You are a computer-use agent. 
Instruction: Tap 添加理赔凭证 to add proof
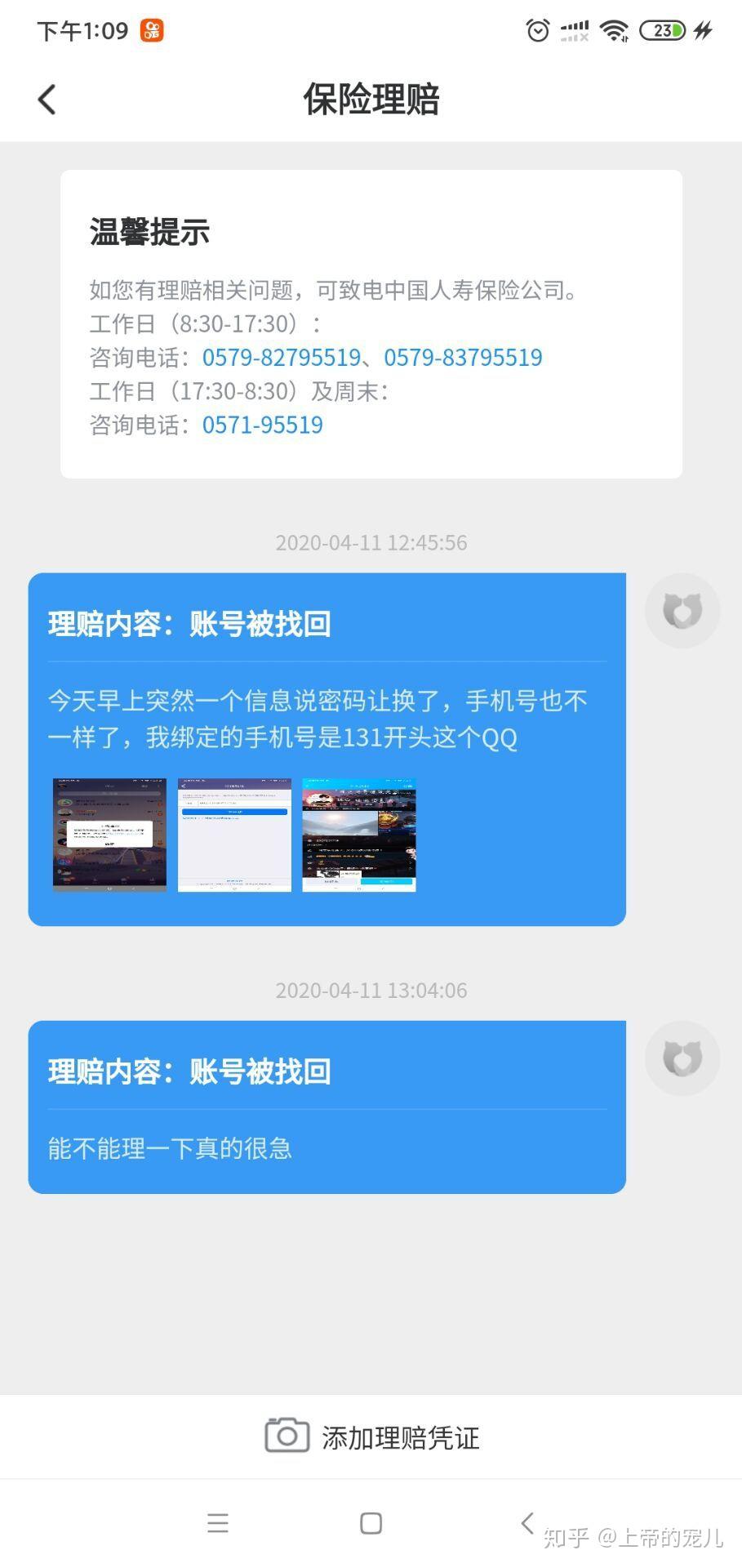371,1437
